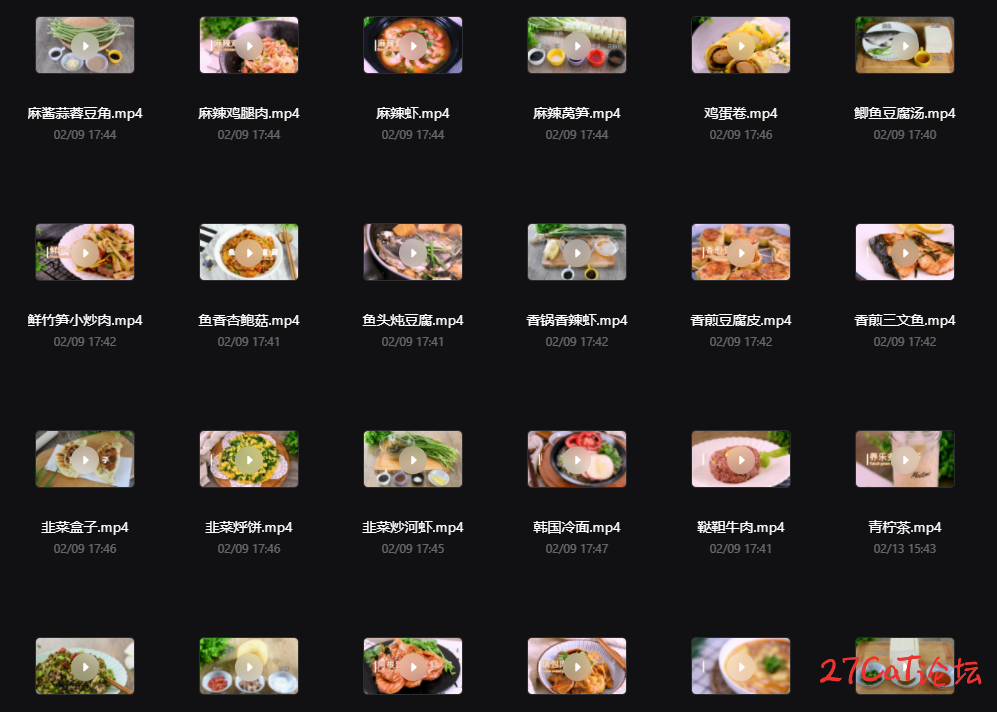The image size is (997, 712).
Task: Open the 麻辣虾.mp4 video file
Action: 413,45
